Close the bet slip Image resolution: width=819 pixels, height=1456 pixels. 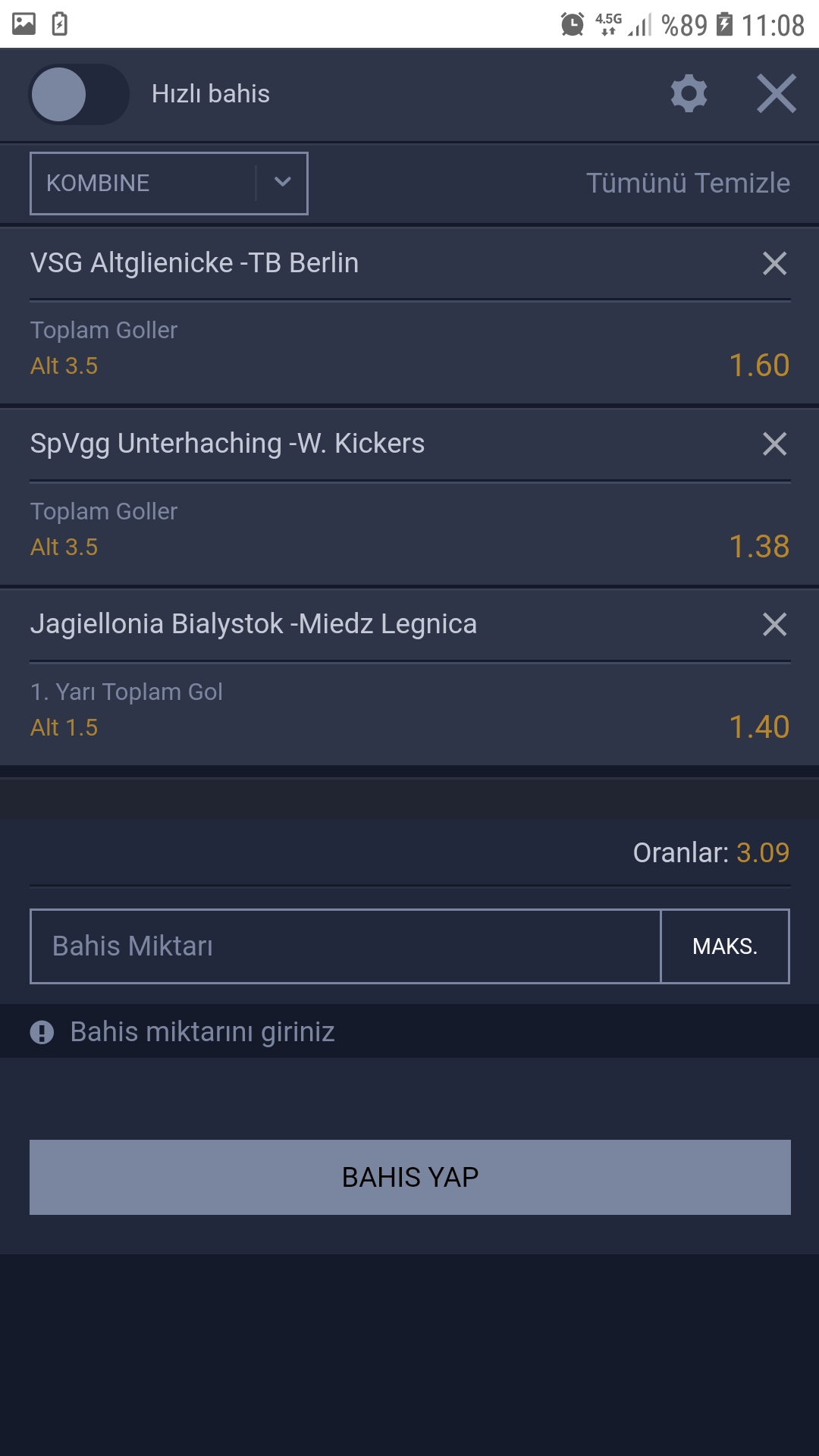(x=777, y=94)
